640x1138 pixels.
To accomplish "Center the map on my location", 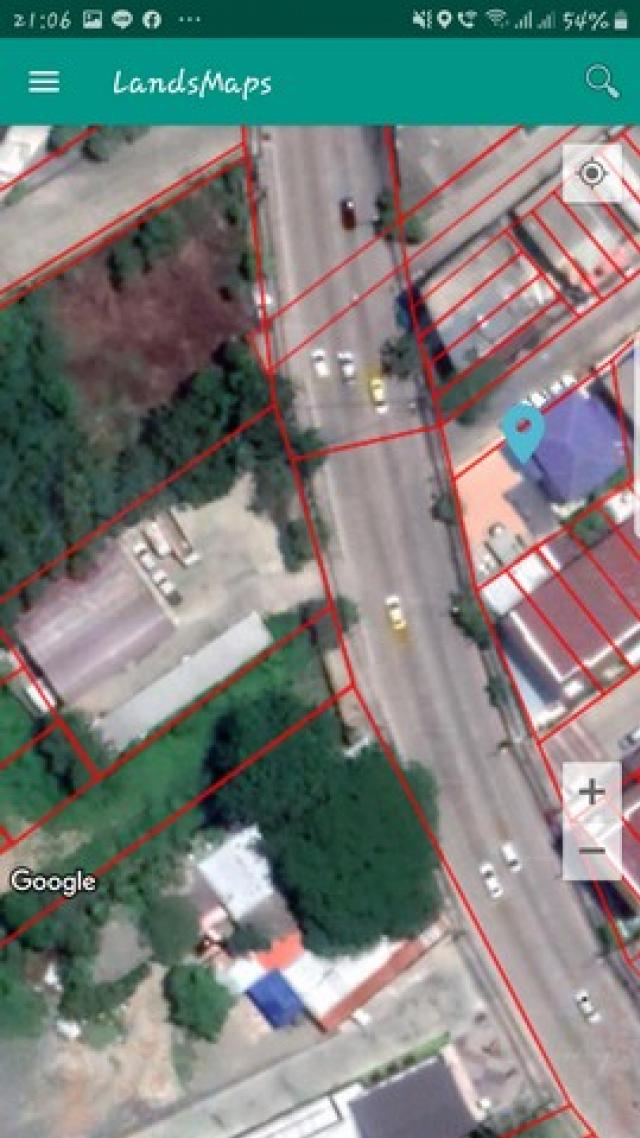I will coord(593,175).
